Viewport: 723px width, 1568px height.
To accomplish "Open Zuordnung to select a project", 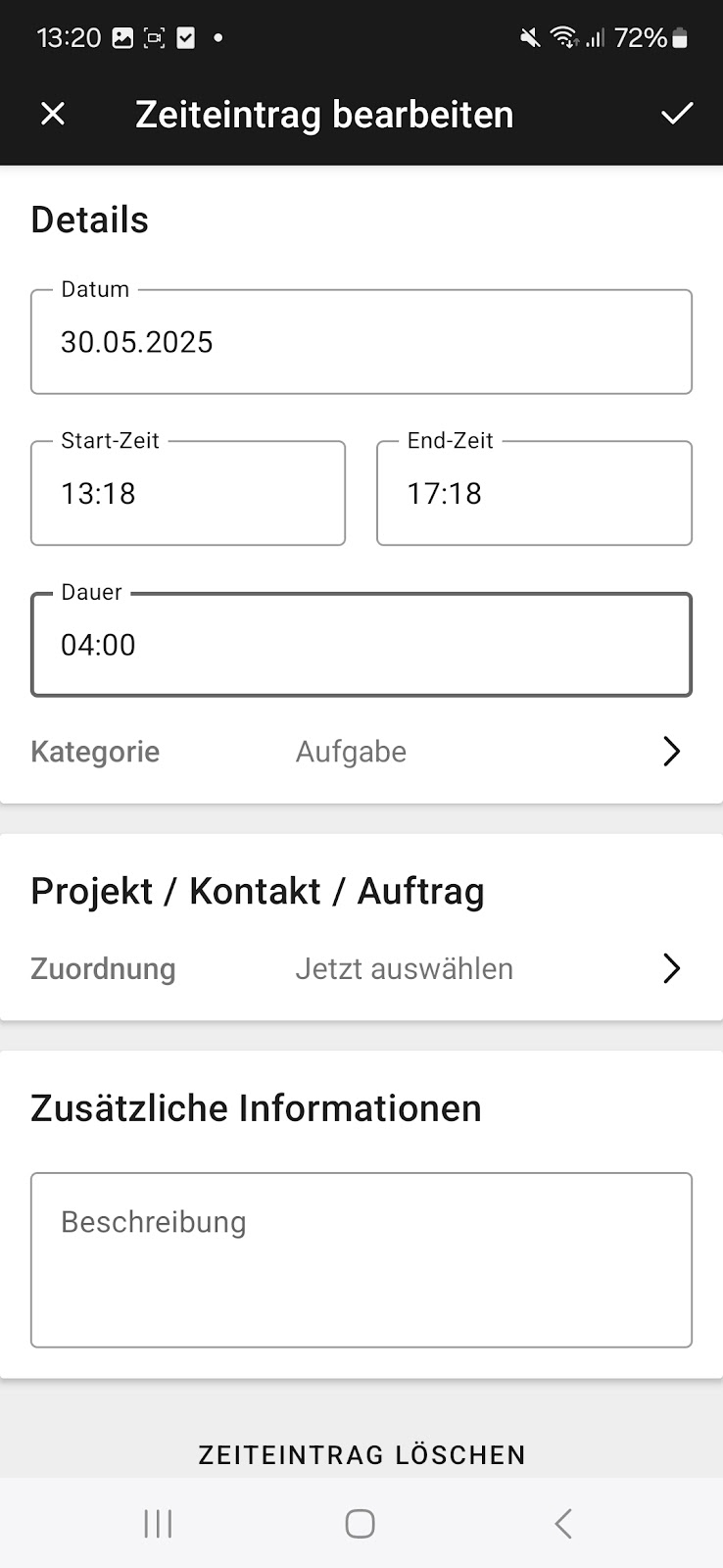I will 361,968.
